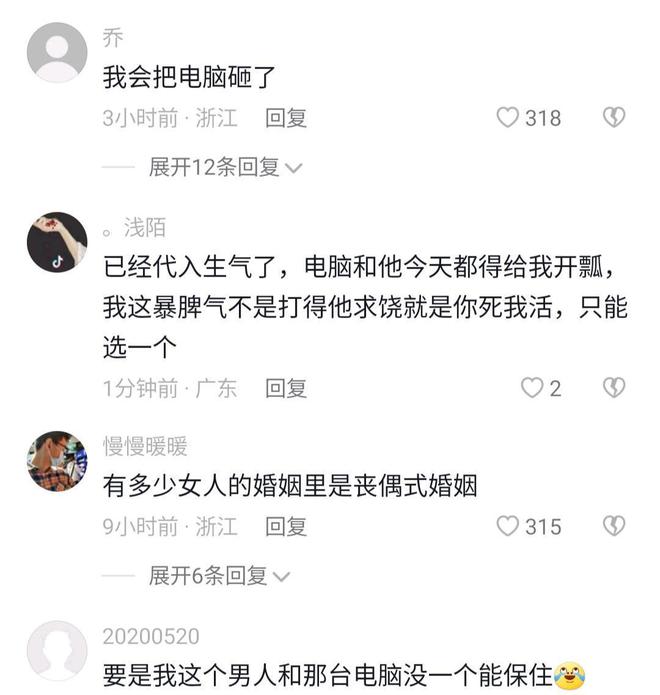Like 浅陌's comment
The height and width of the screenshot is (695, 660).
tap(533, 388)
